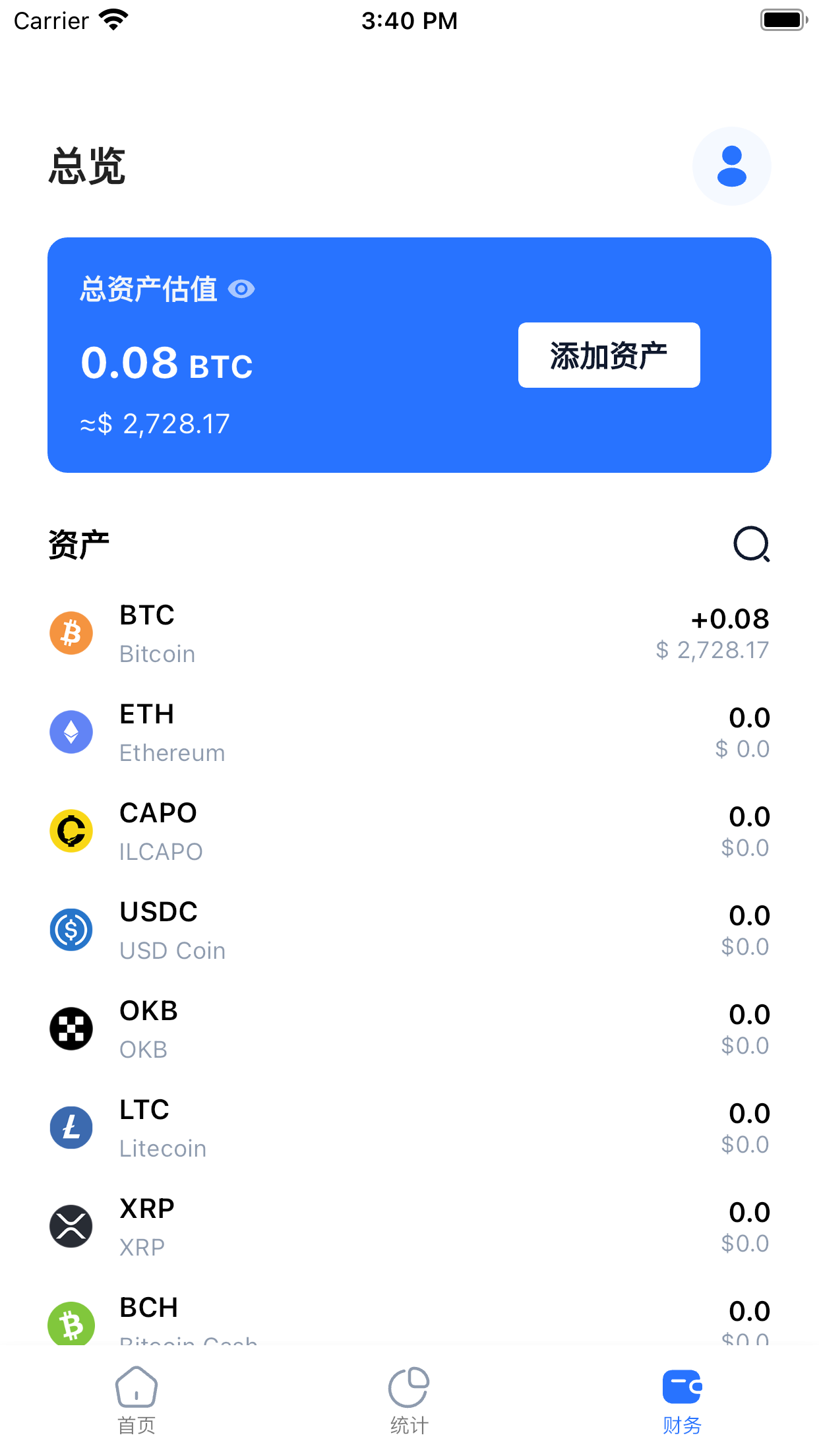Select the LTC Litecoin asset
The height and width of the screenshot is (1456, 819).
[409, 1128]
